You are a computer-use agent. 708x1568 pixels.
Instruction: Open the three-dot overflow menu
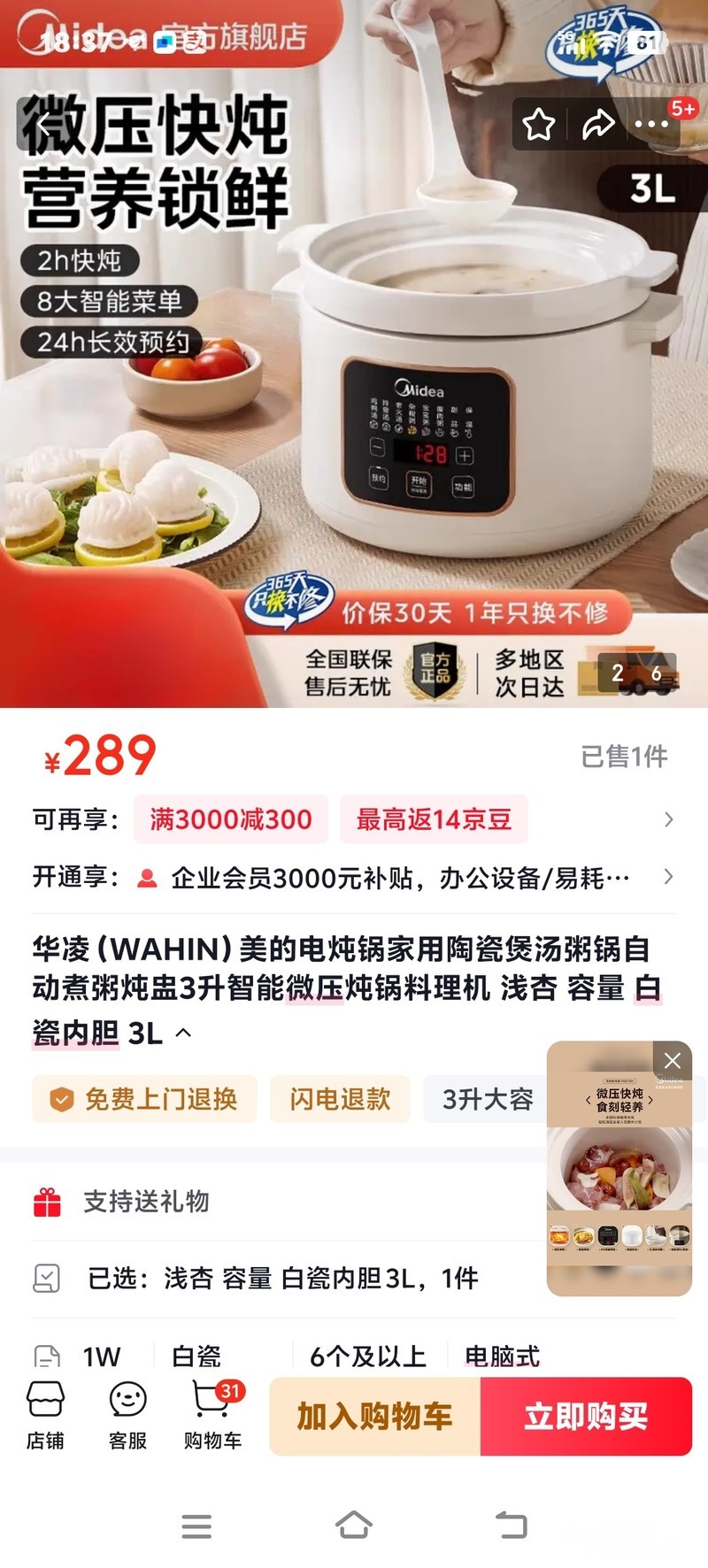click(x=651, y=125)
